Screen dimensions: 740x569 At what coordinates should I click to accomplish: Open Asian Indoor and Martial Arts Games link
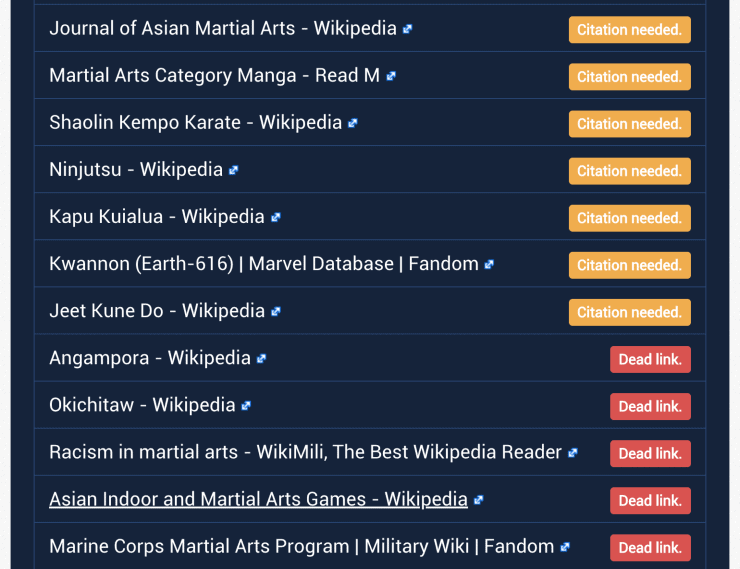tap(258, 499)
